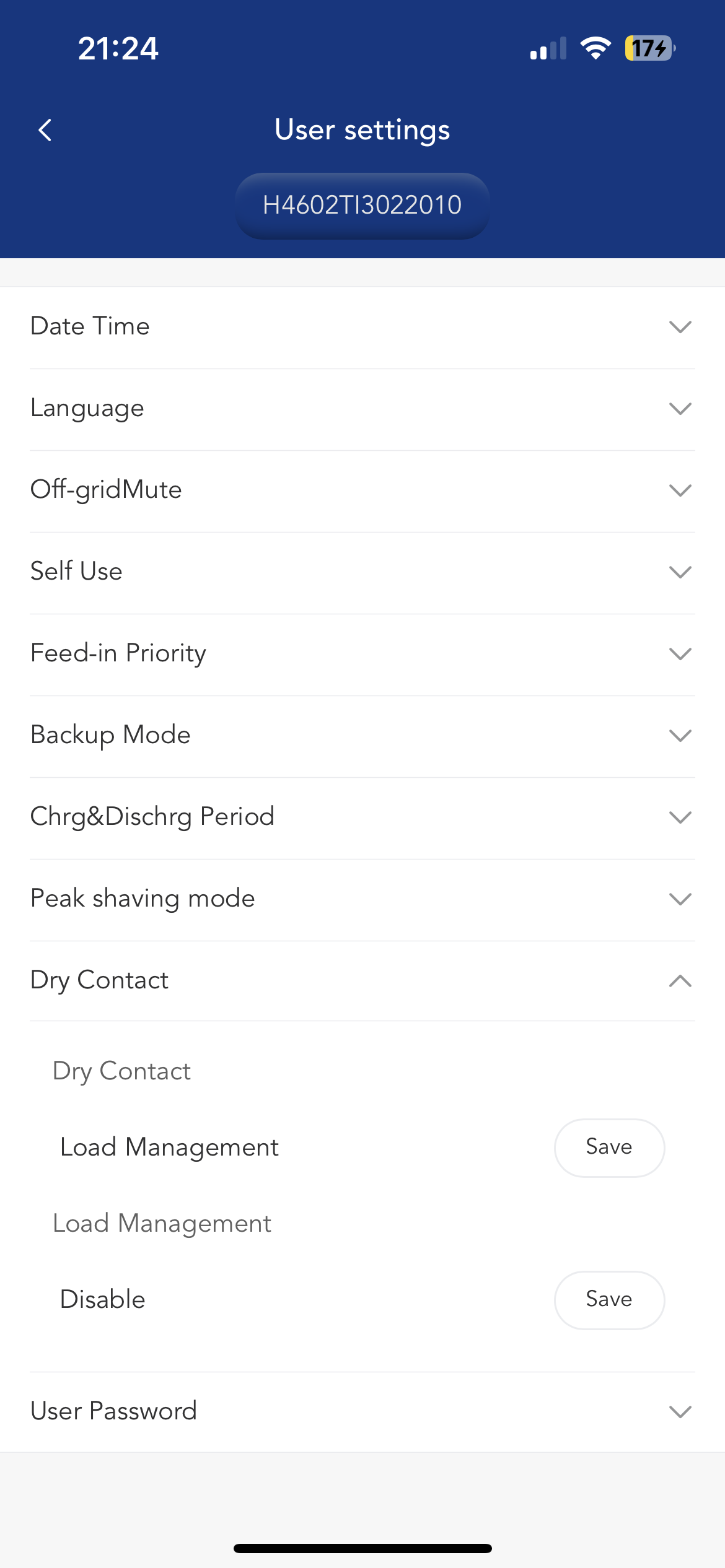Open Backup Mode options
This screenshot has height=1568, width=725.
click(x=362, y=736)
